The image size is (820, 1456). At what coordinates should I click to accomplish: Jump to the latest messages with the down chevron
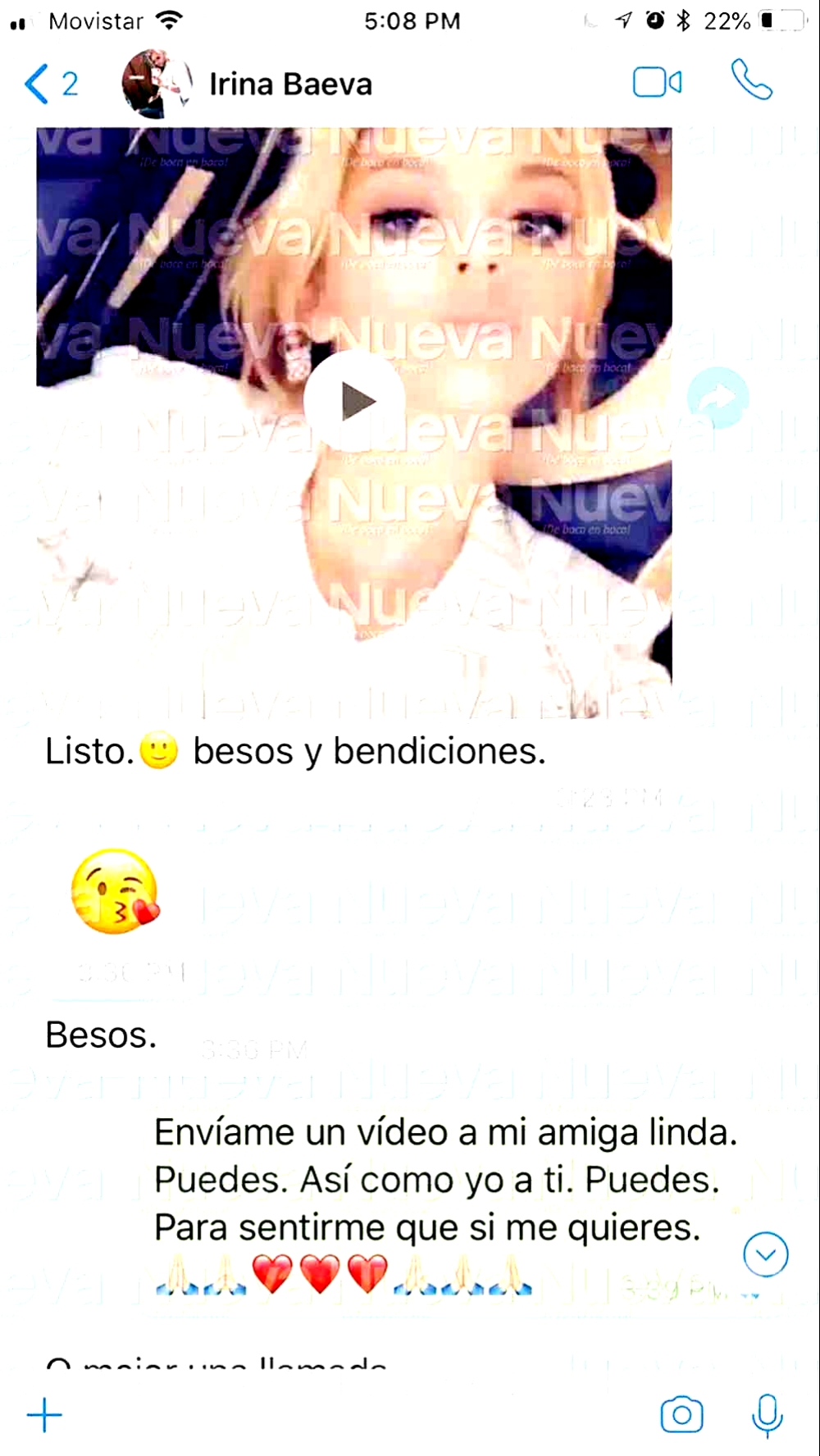click(x=765, y=1254)
